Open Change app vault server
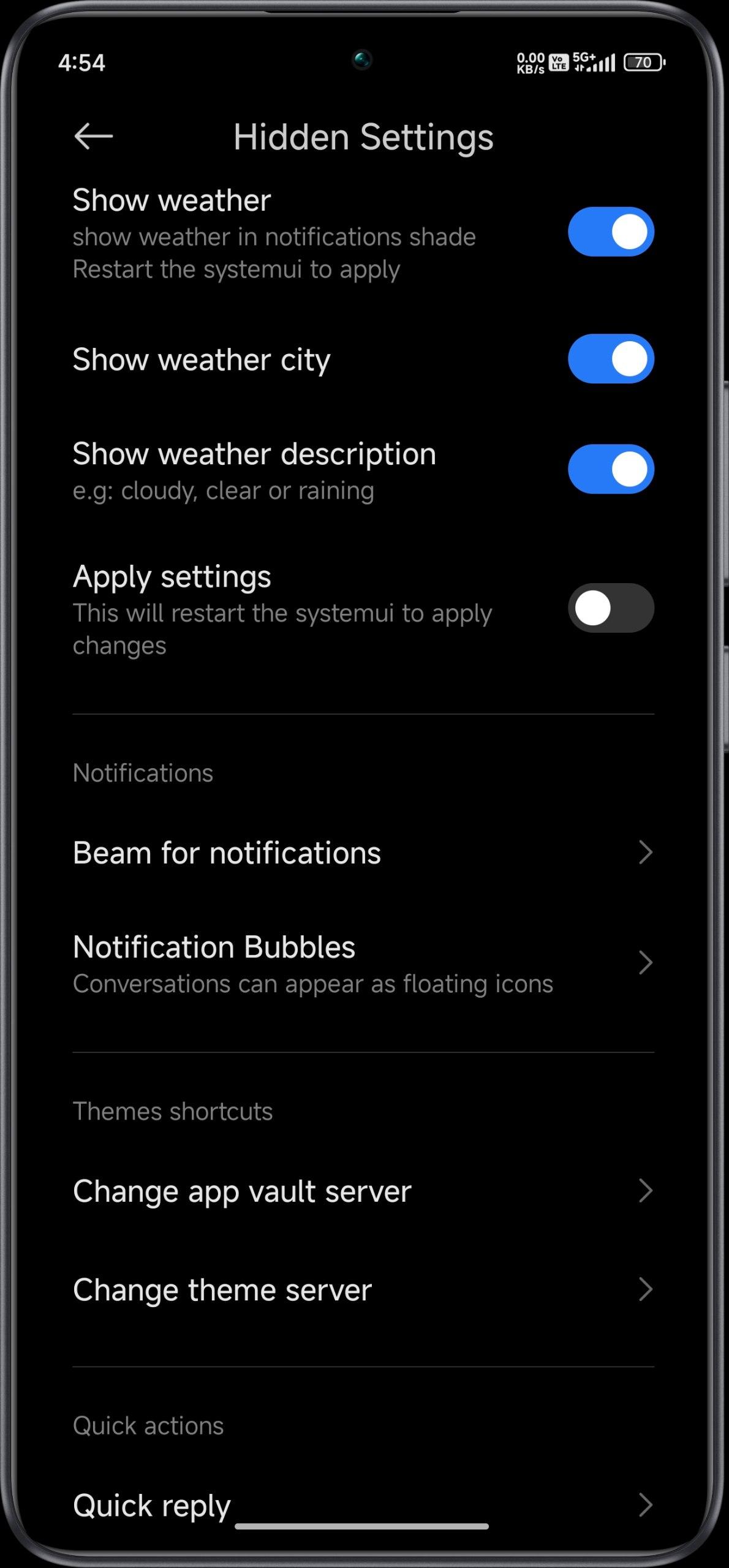729x1568 pixels. coord(363,1191)
